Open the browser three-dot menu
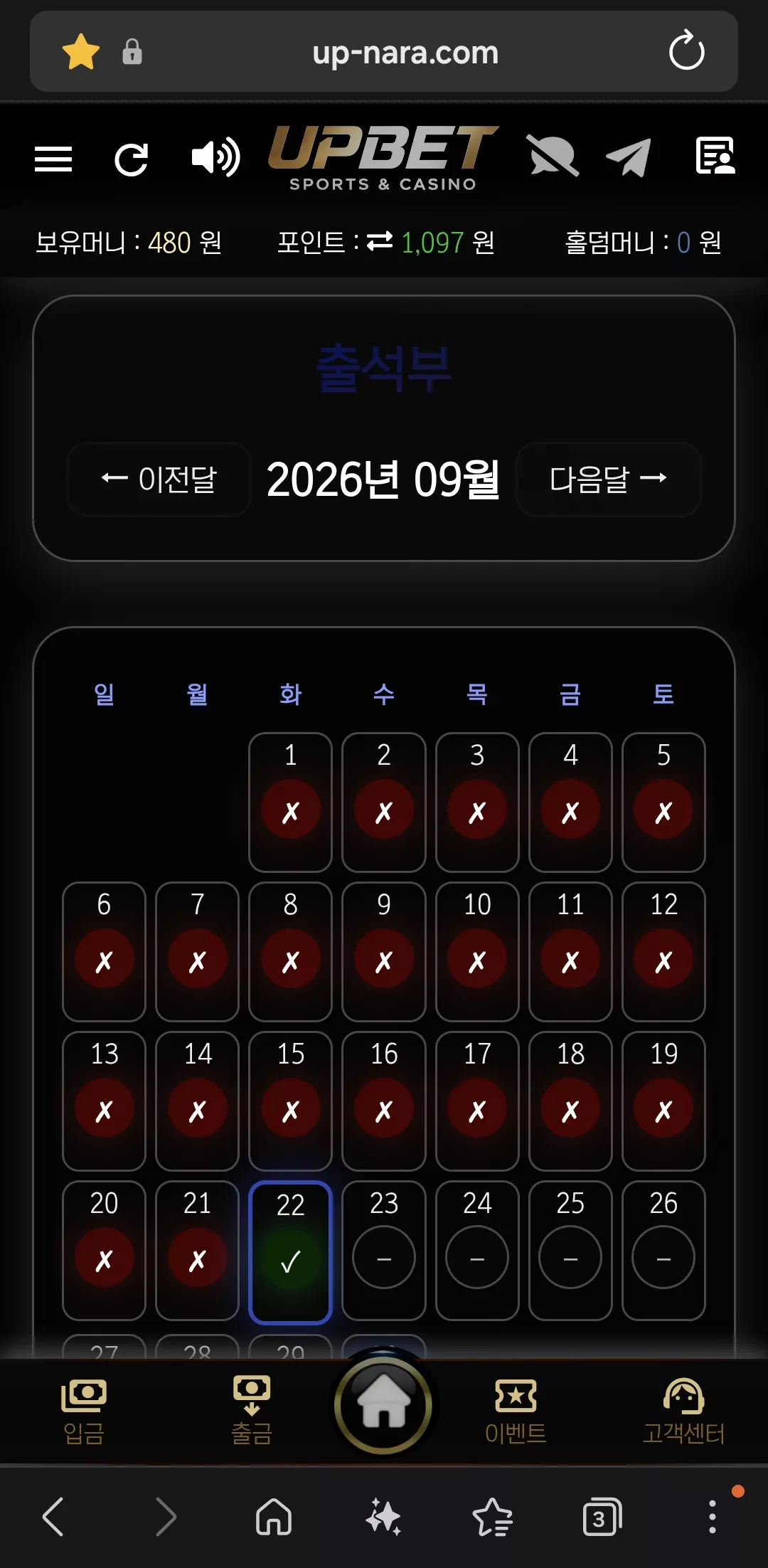 (713, 1517)
